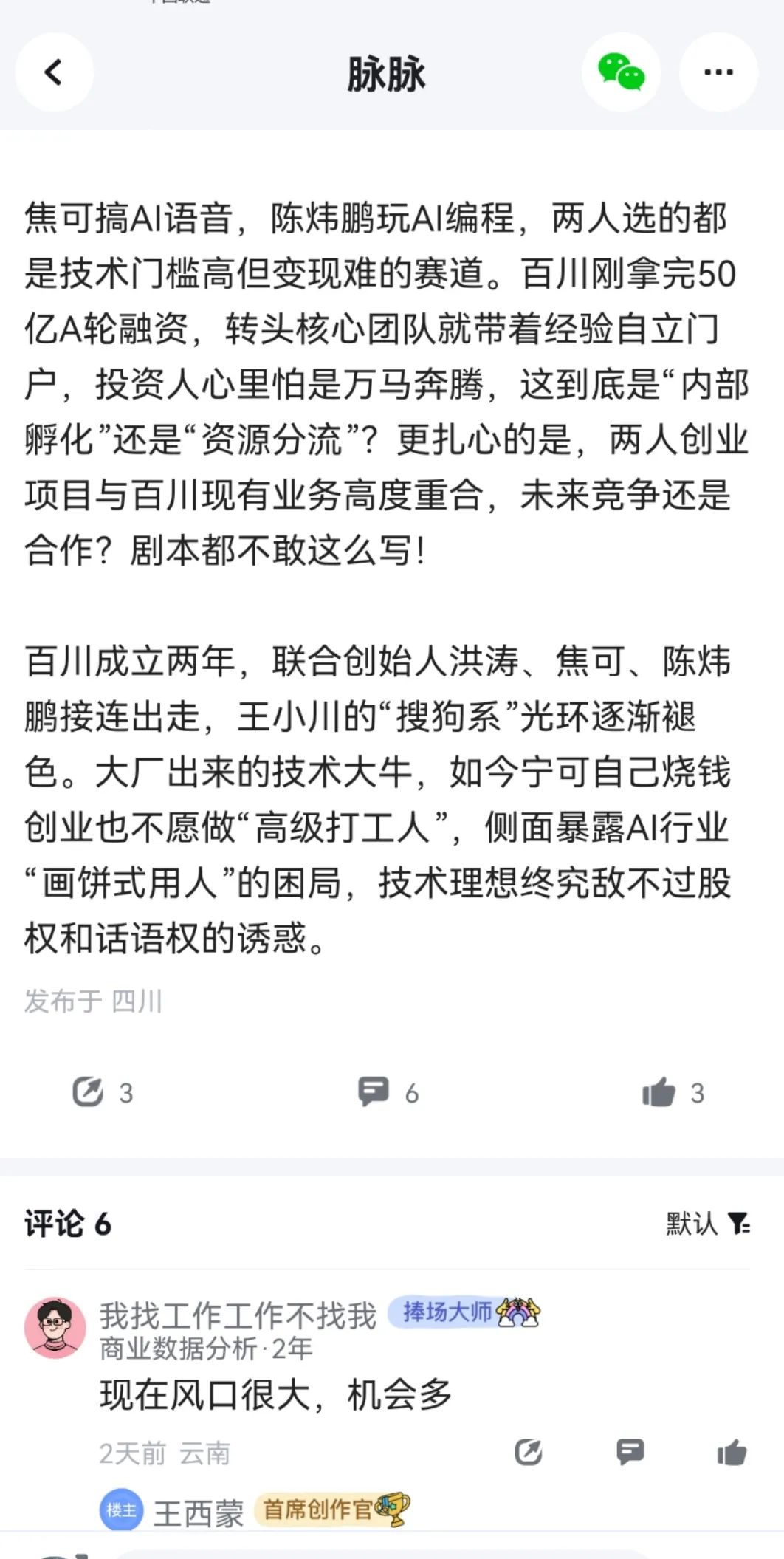View profile name 我找工作工作不找我
This screenshot has height=1559, width=784.
238,1315
